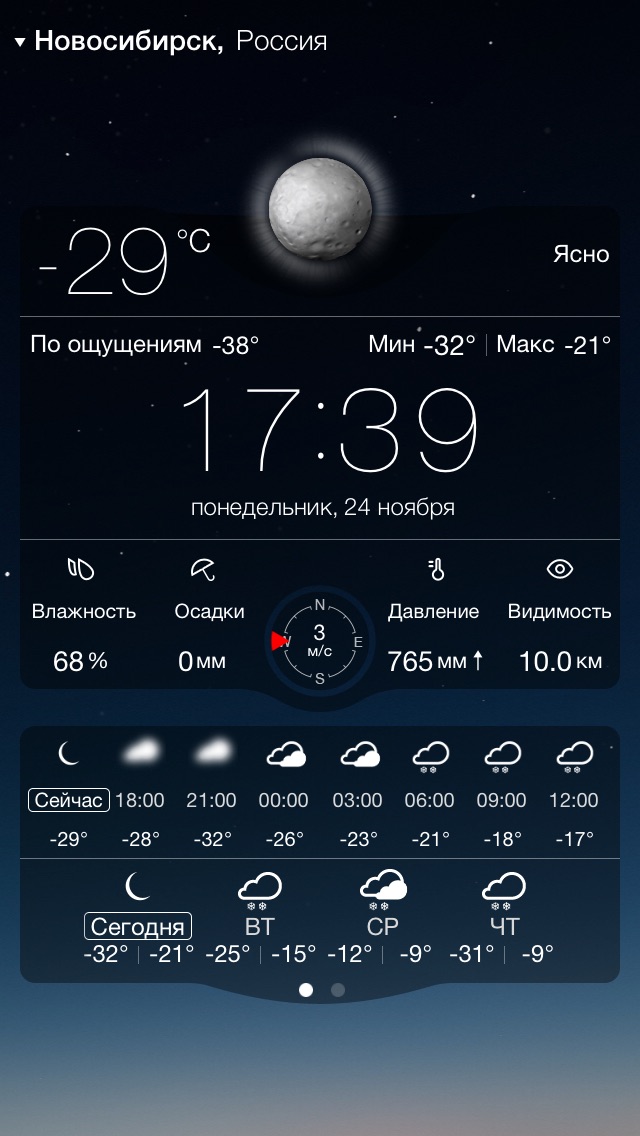Image resolution: width=640 pixels, height=1136 pixels.
Task: Go to the second page indicator dot
Action: tap(338, 990)
